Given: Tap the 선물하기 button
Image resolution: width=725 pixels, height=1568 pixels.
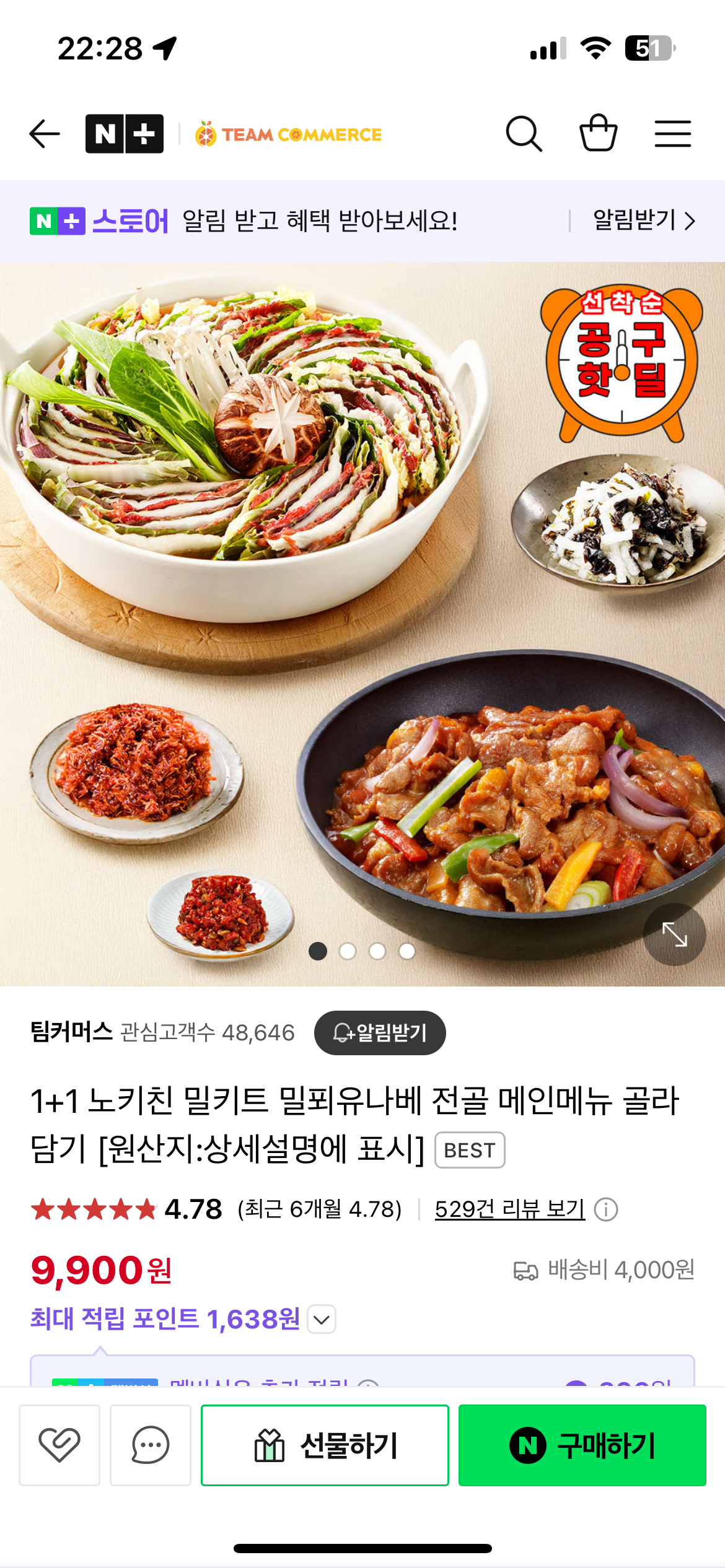Looking at the screenshot, I should pyautogui.click(x=325, y=1445).
